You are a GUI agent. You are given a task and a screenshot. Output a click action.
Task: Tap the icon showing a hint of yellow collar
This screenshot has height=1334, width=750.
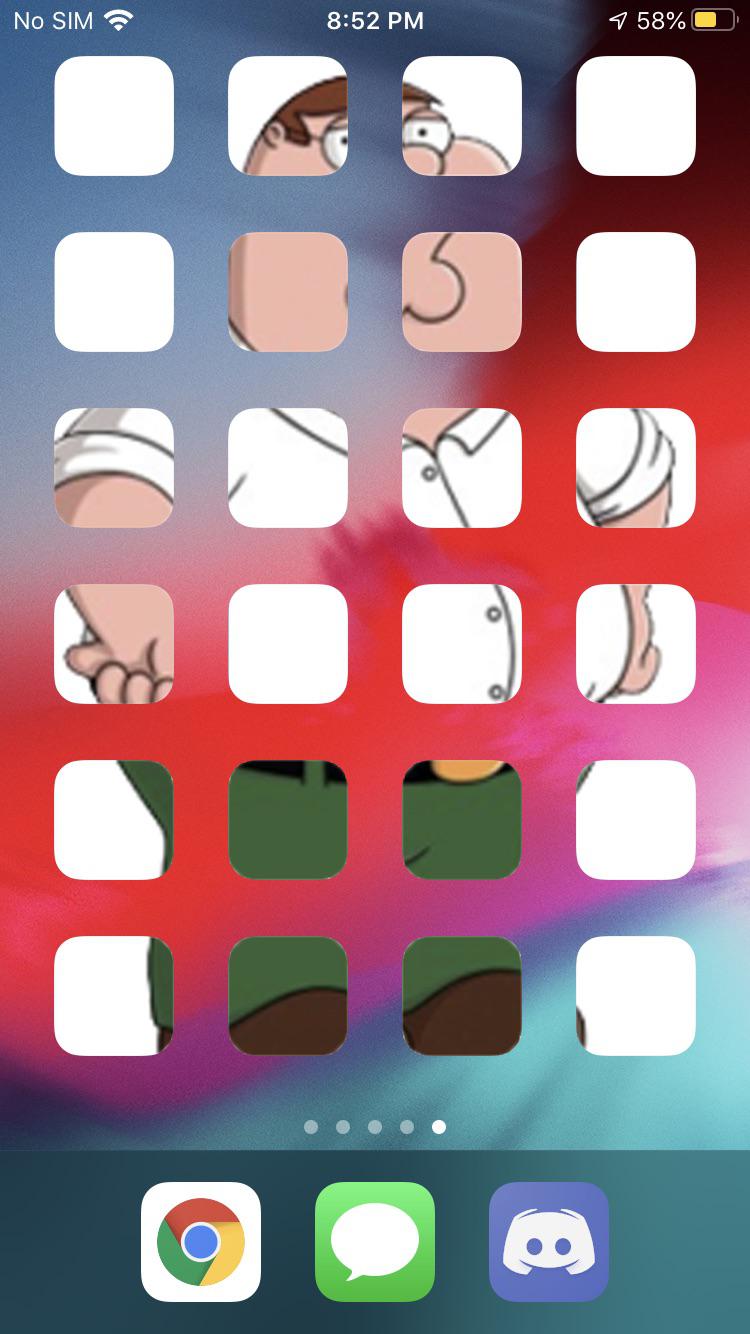pyautogui.click(x=461, y=820)
